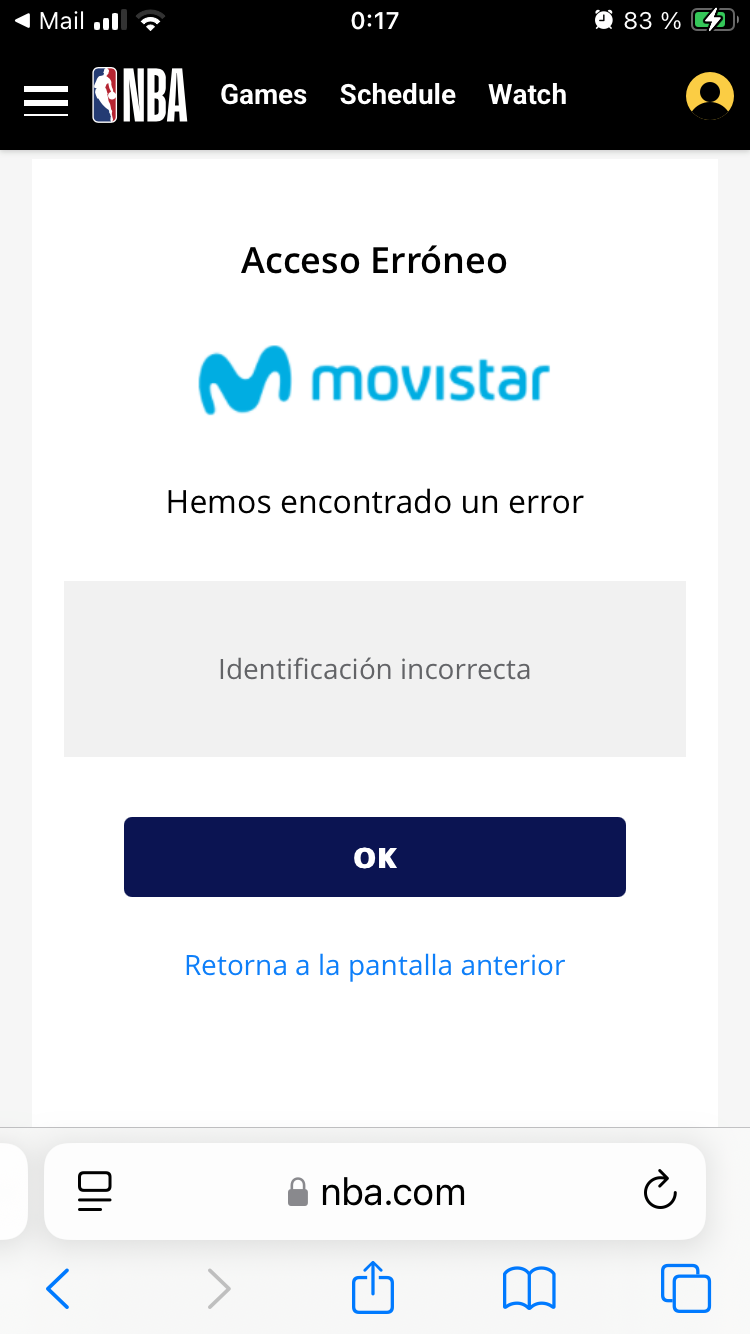Open the Games section
This screenshot has height=1334, width=750.
[263, 95]
